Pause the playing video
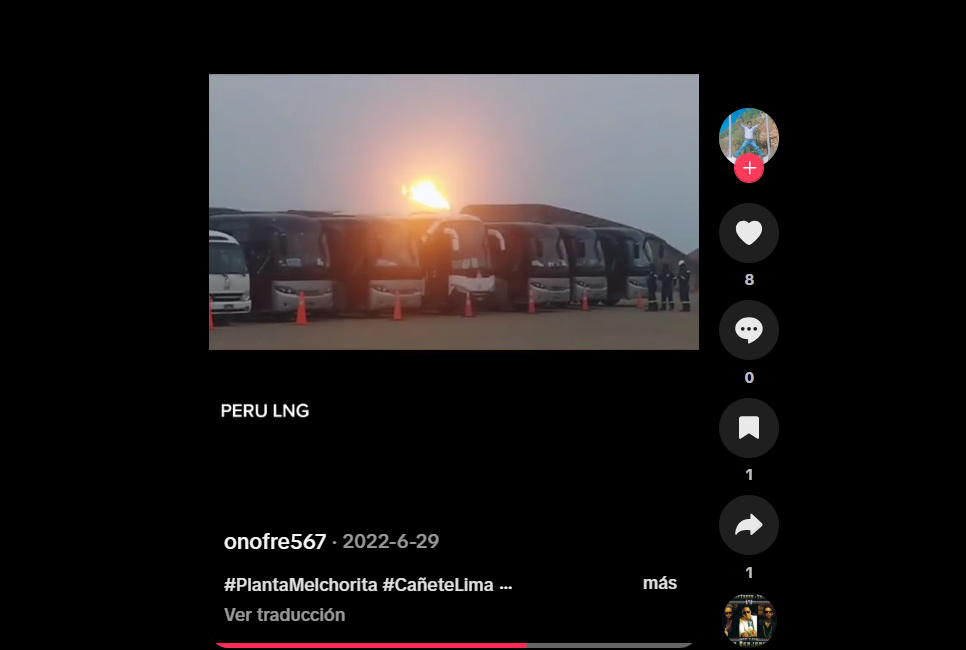This screenshot has width=966, height=650. pos(453,212)
